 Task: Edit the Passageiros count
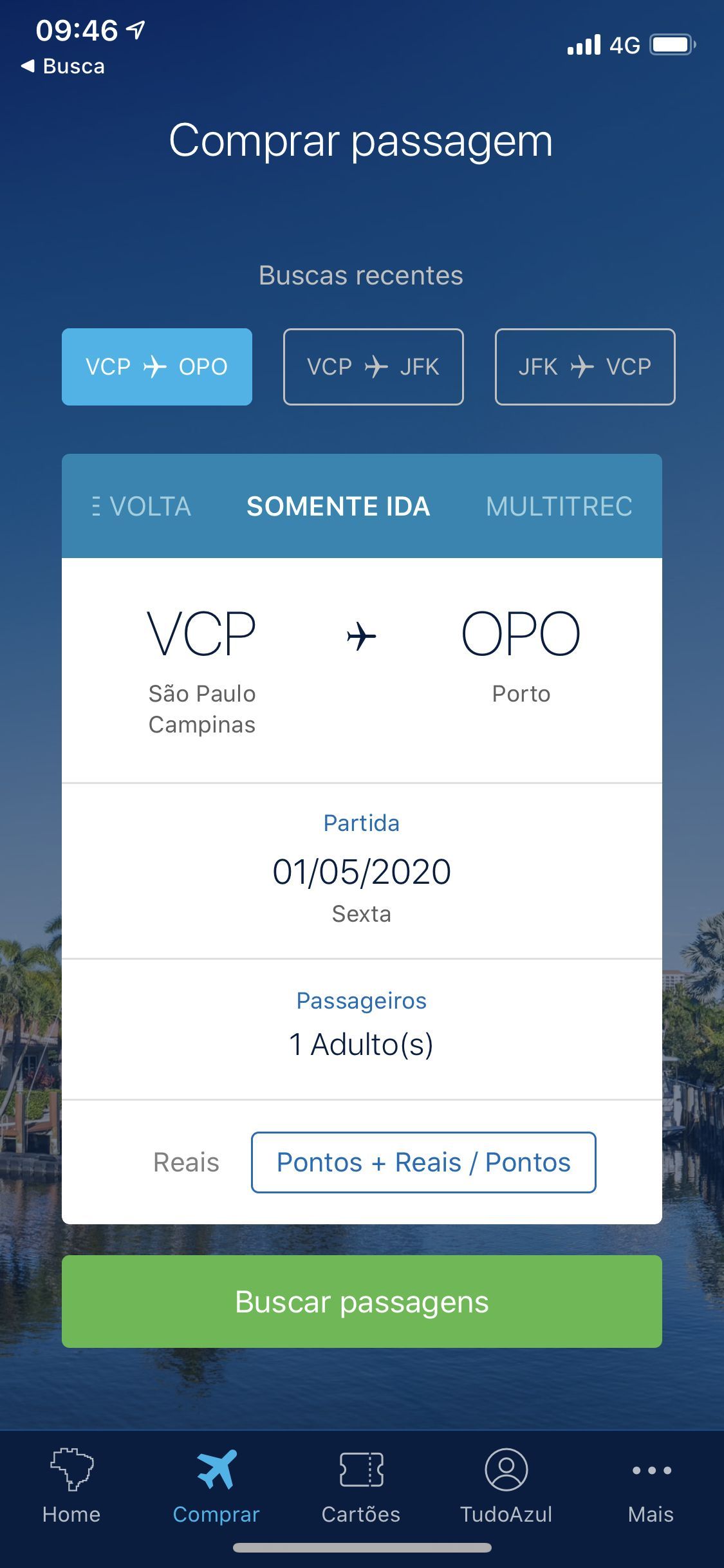pyautogui.click(x=362, y=1029)
